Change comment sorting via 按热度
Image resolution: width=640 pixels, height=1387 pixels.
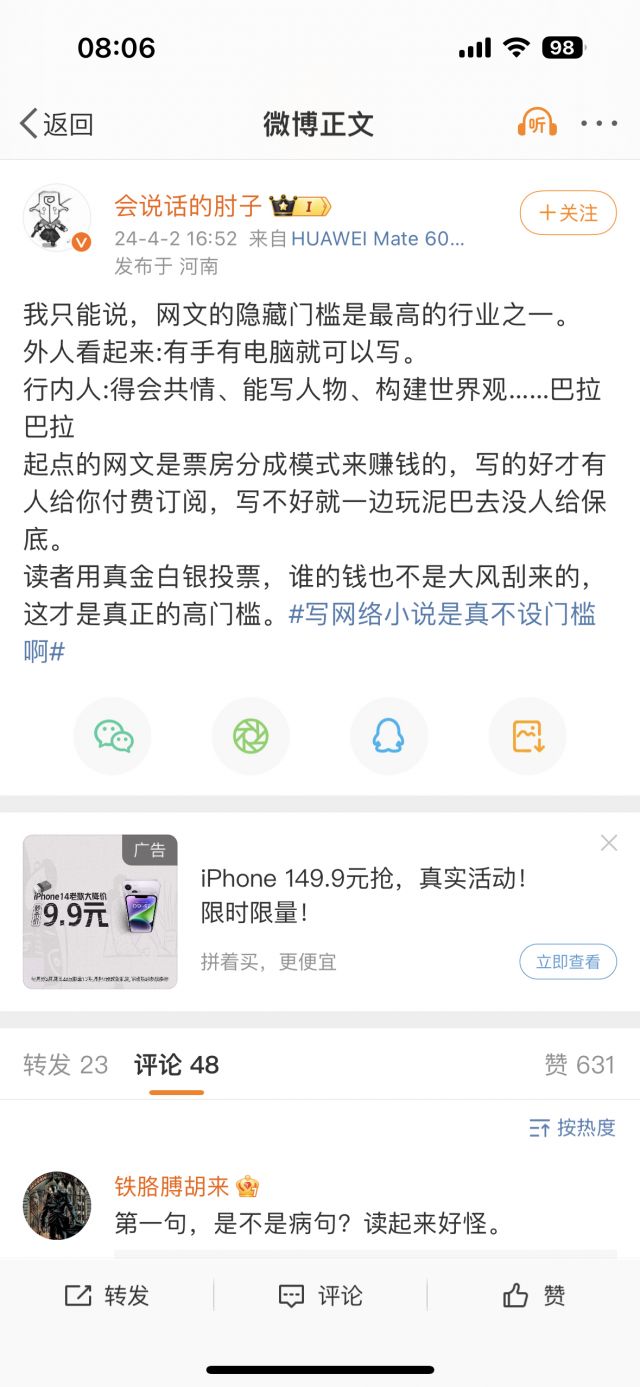coord(572,1128)
